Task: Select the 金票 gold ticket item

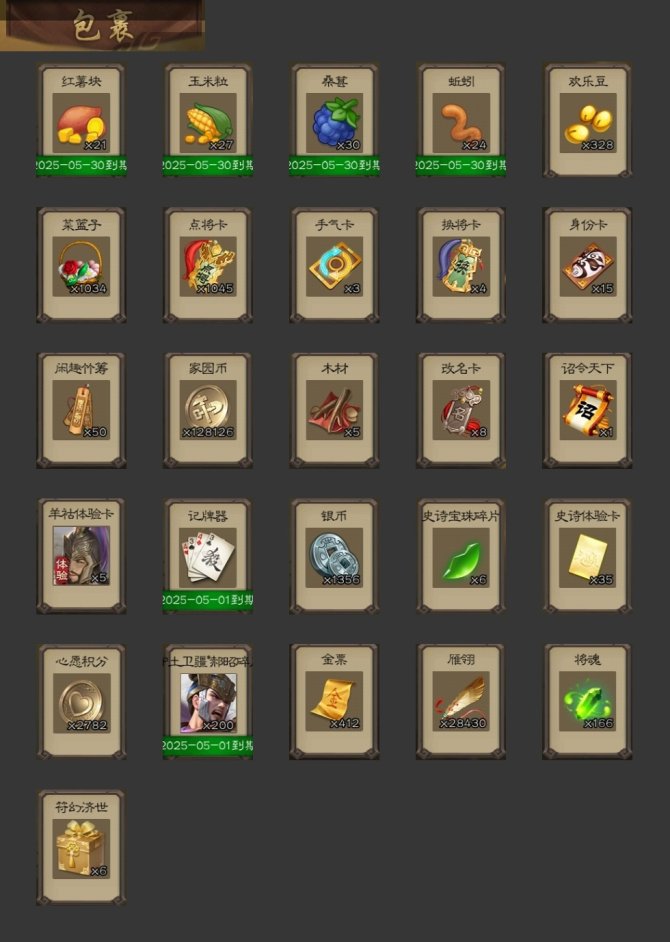Action: pos(335,701)
